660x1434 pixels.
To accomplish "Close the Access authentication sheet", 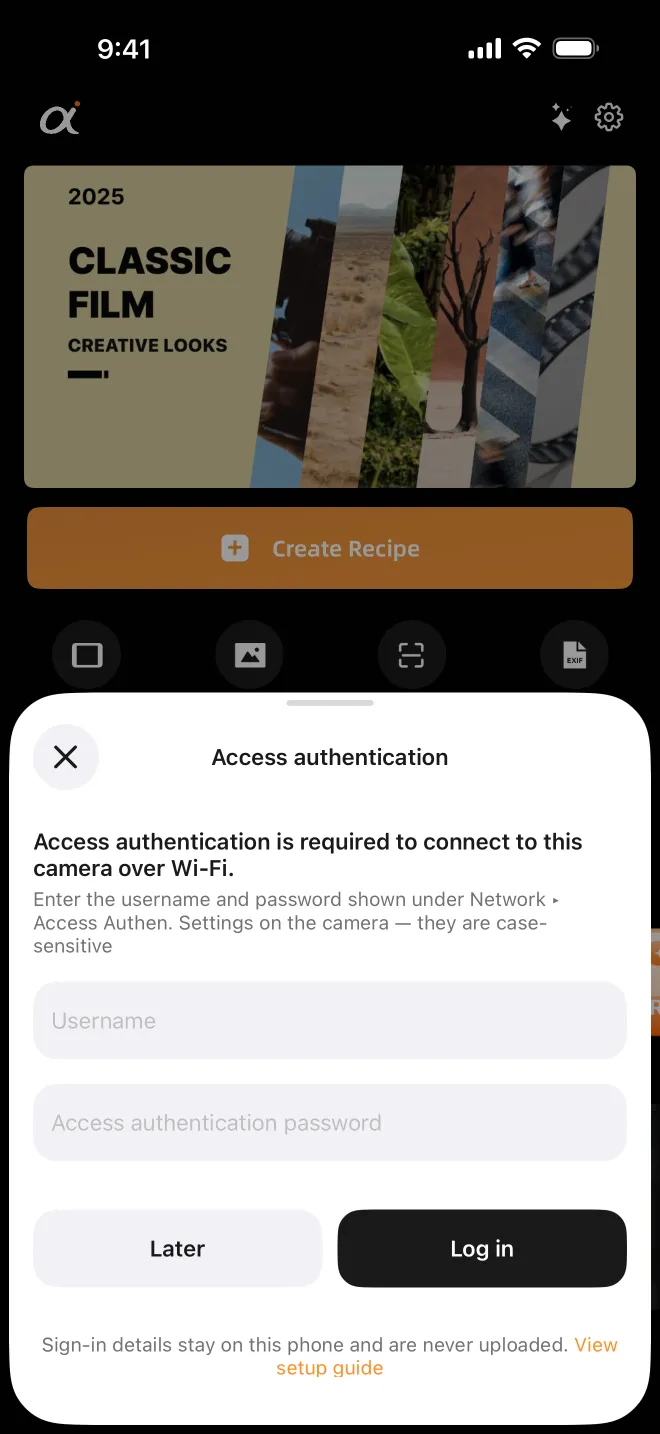I will 66,757.
